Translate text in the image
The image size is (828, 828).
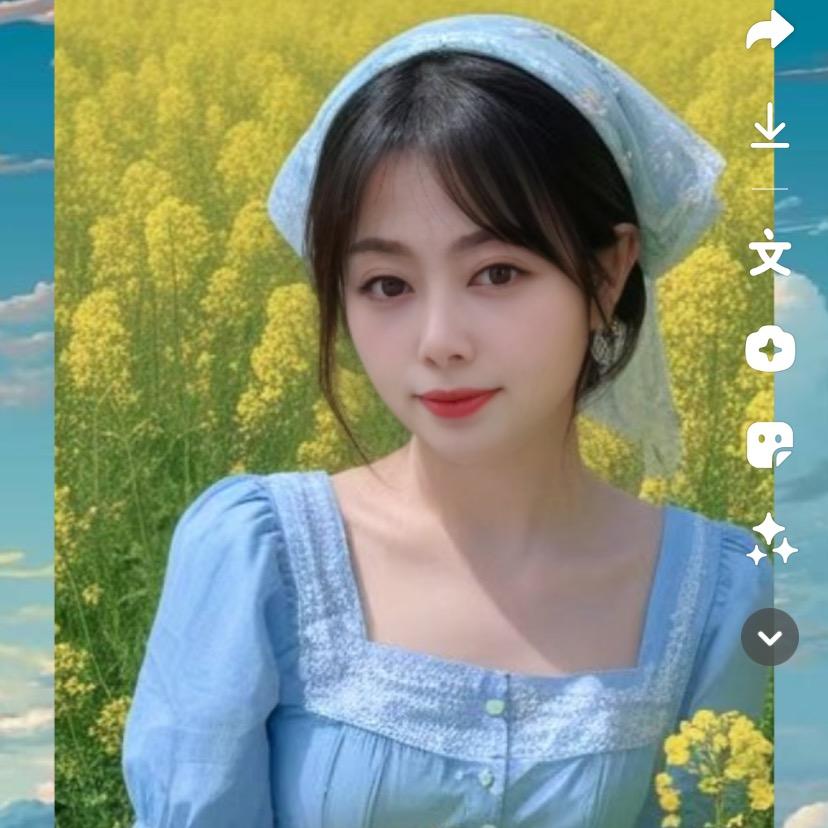(x=769, y=252)
